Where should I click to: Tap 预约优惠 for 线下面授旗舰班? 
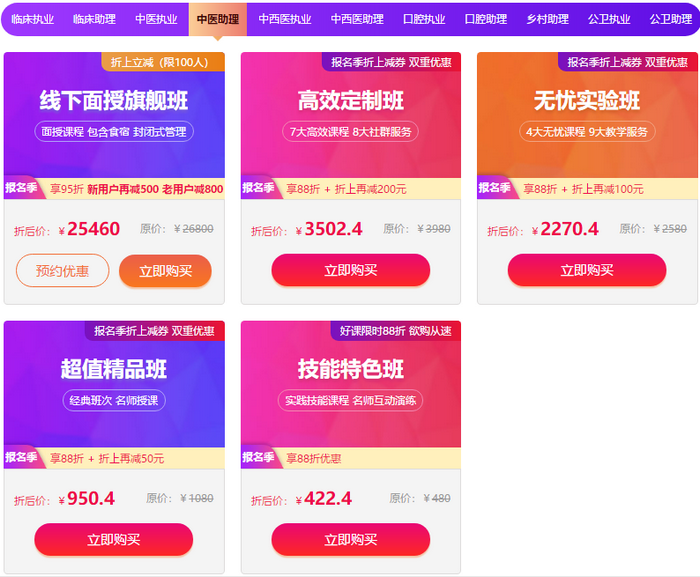[x=63, y=270]
